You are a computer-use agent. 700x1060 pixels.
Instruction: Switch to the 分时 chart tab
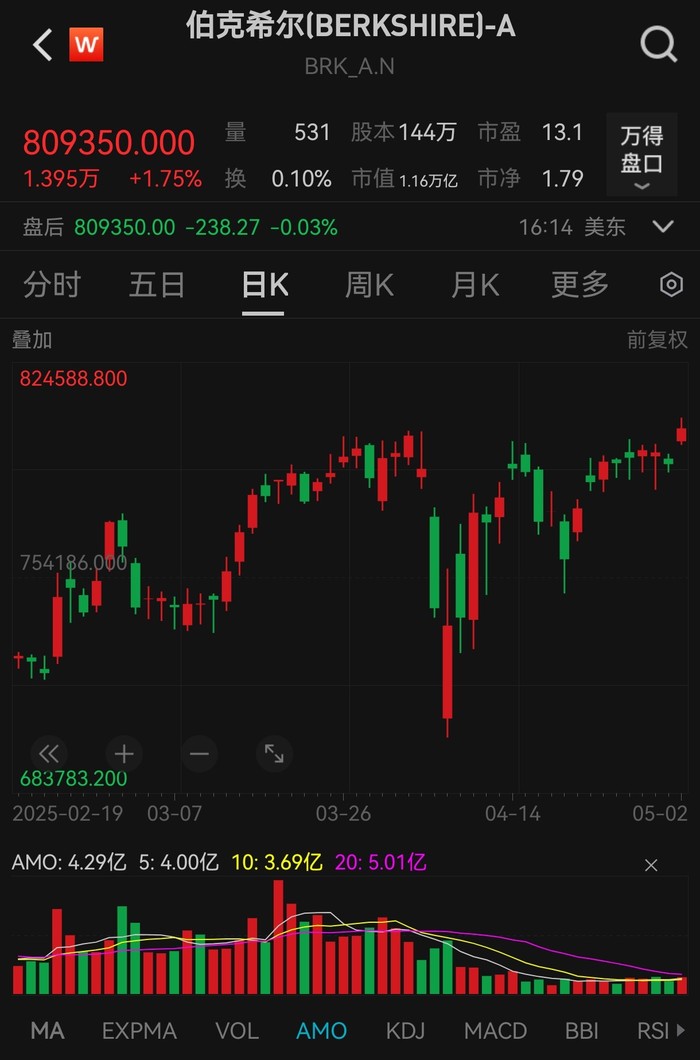(52, 285)
